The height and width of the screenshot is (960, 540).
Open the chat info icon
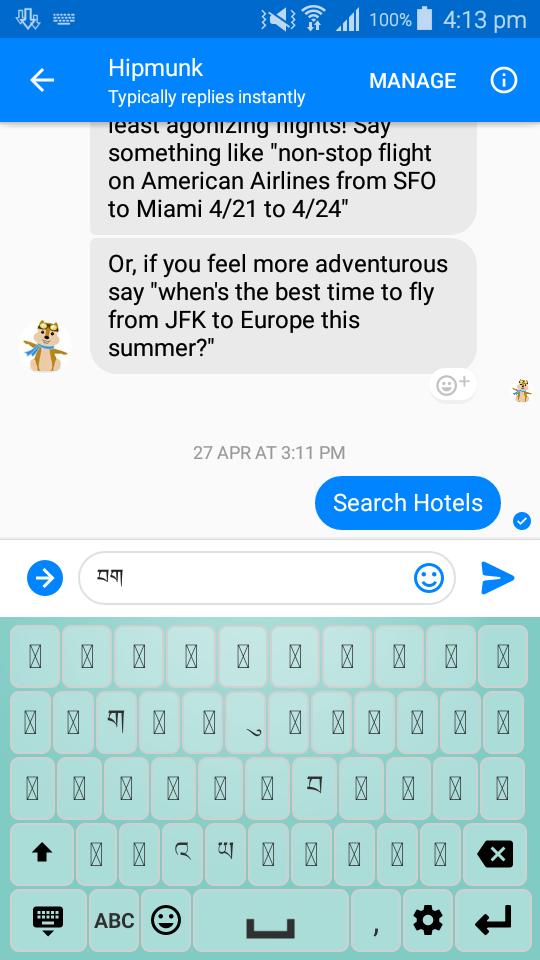point(503,80)
